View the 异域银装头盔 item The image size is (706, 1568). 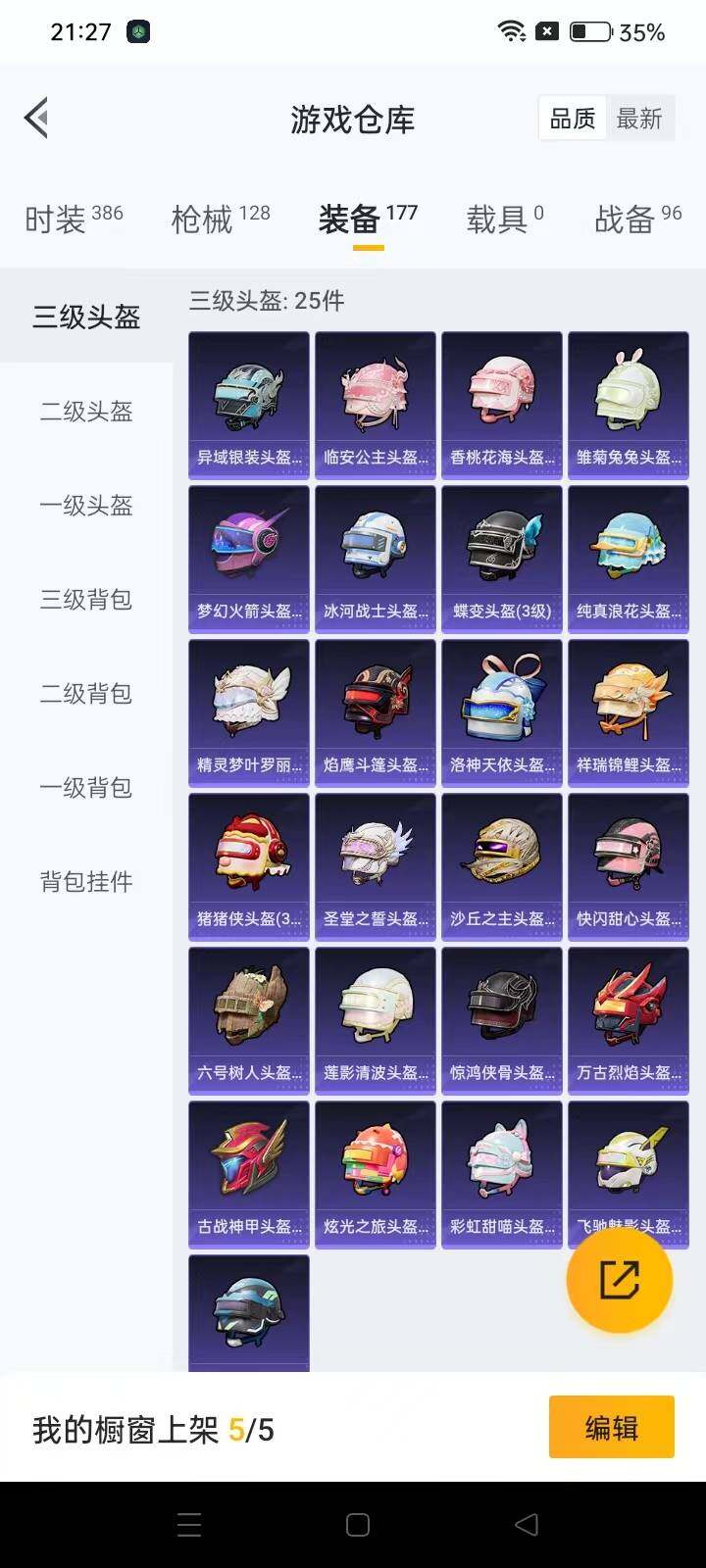(248, 404)
